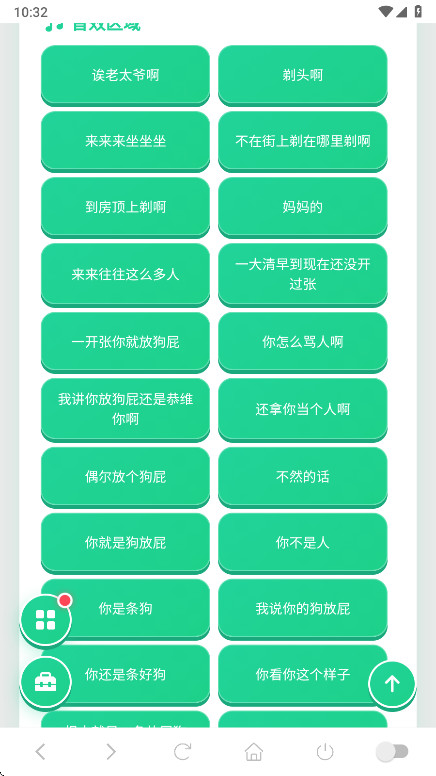Open the toolbox floating button

point(46,682)
